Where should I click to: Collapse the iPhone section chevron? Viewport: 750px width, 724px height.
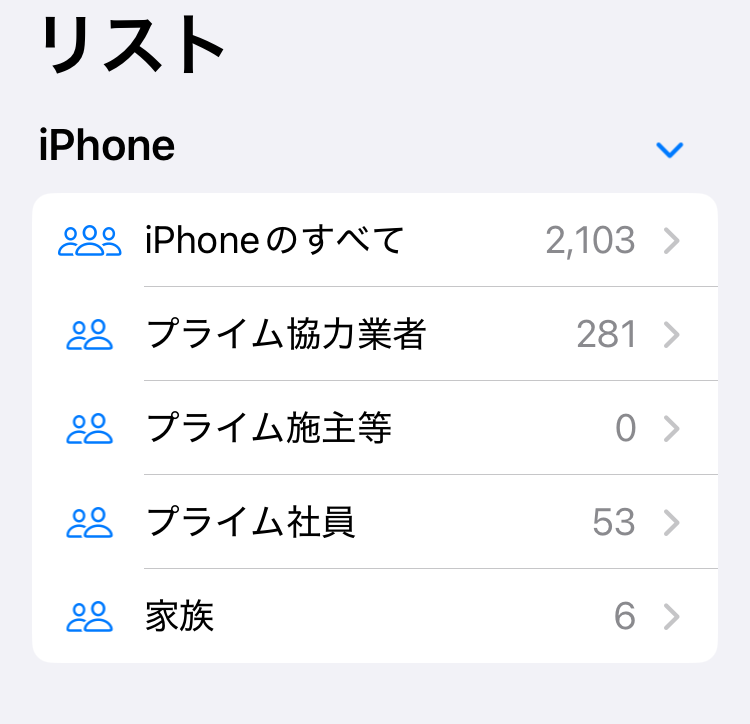click(x=668, y=150)
